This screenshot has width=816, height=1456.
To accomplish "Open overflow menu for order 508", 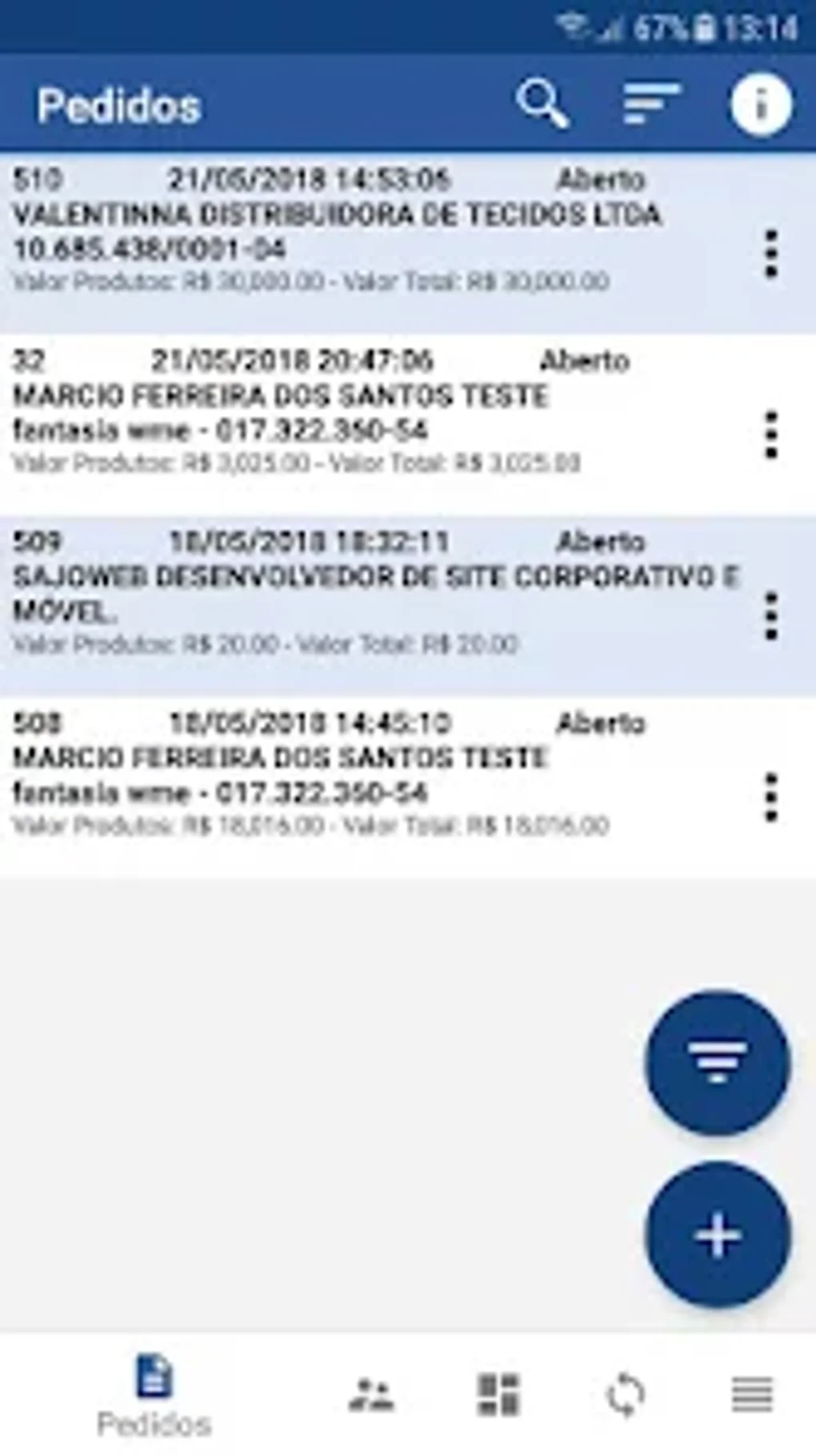I will 770,797.
